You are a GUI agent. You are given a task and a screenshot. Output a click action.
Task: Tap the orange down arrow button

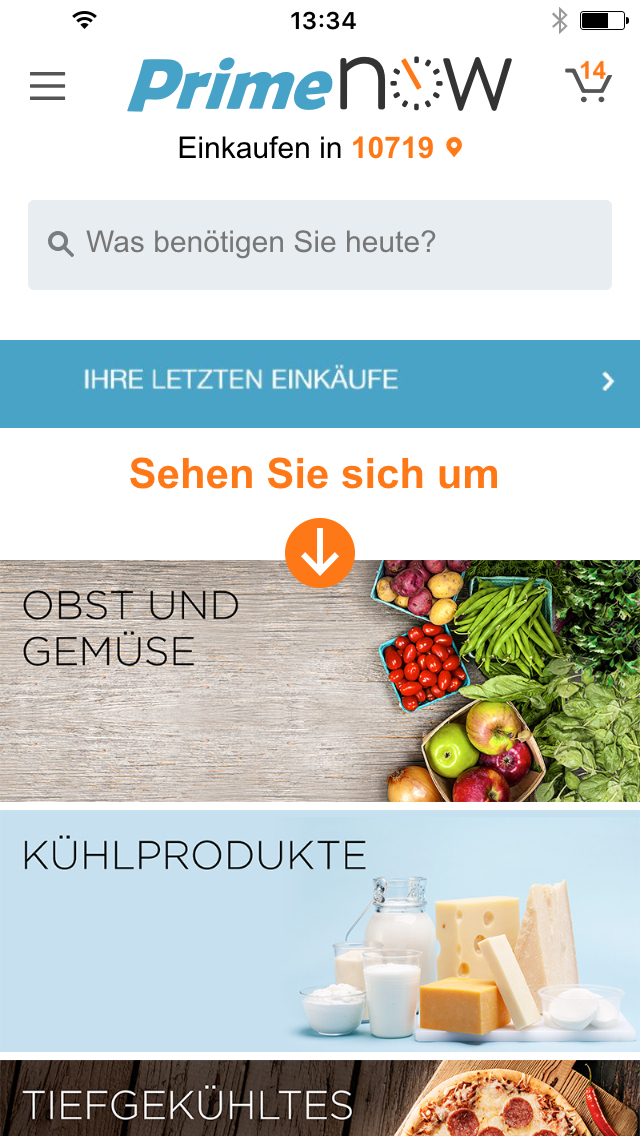320,553
